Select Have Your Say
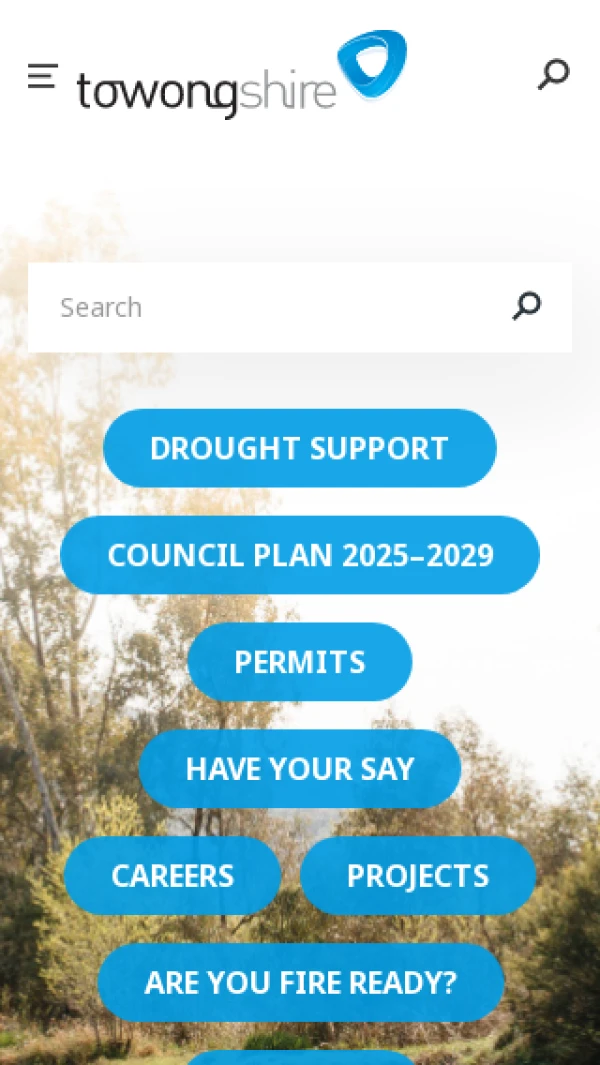 [300, 769]
